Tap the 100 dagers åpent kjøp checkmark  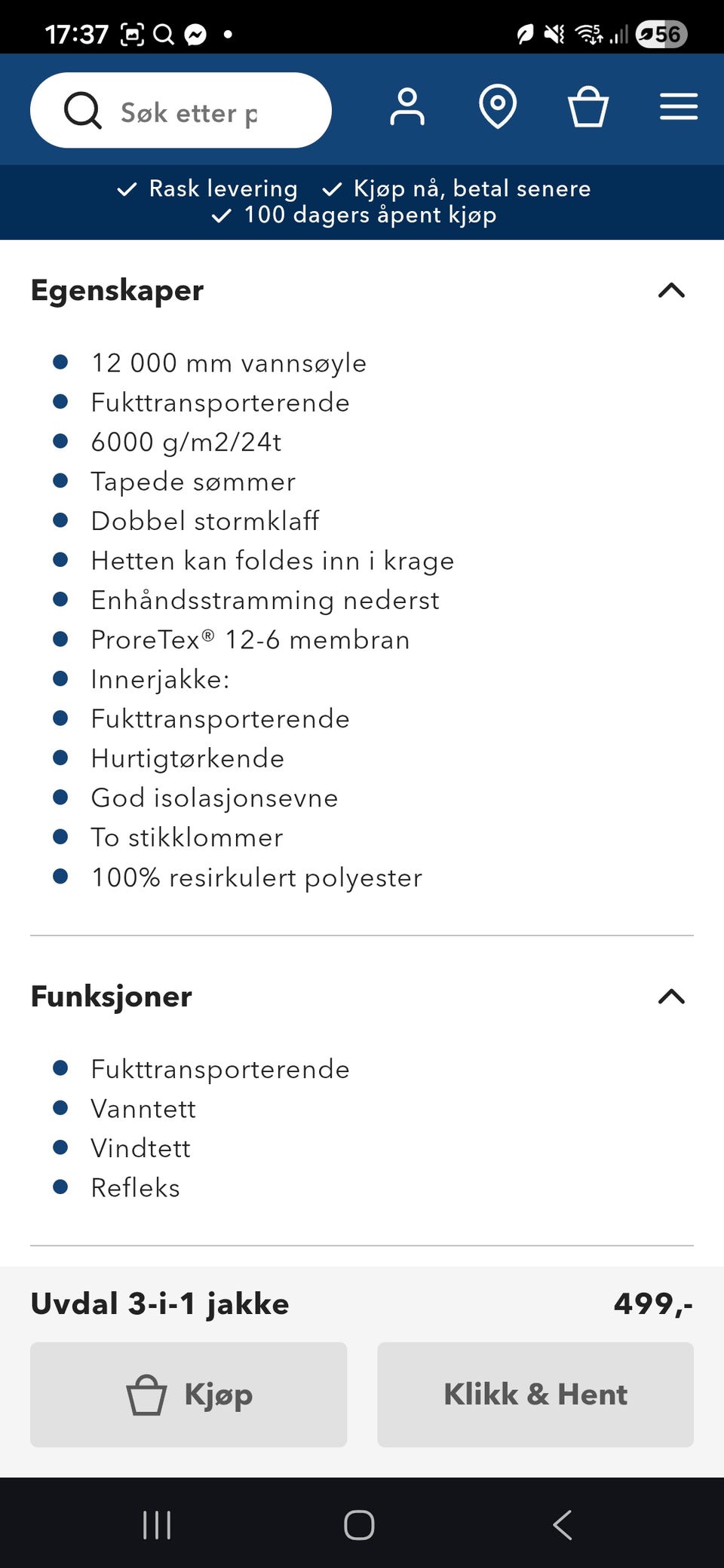pos(220,216)
